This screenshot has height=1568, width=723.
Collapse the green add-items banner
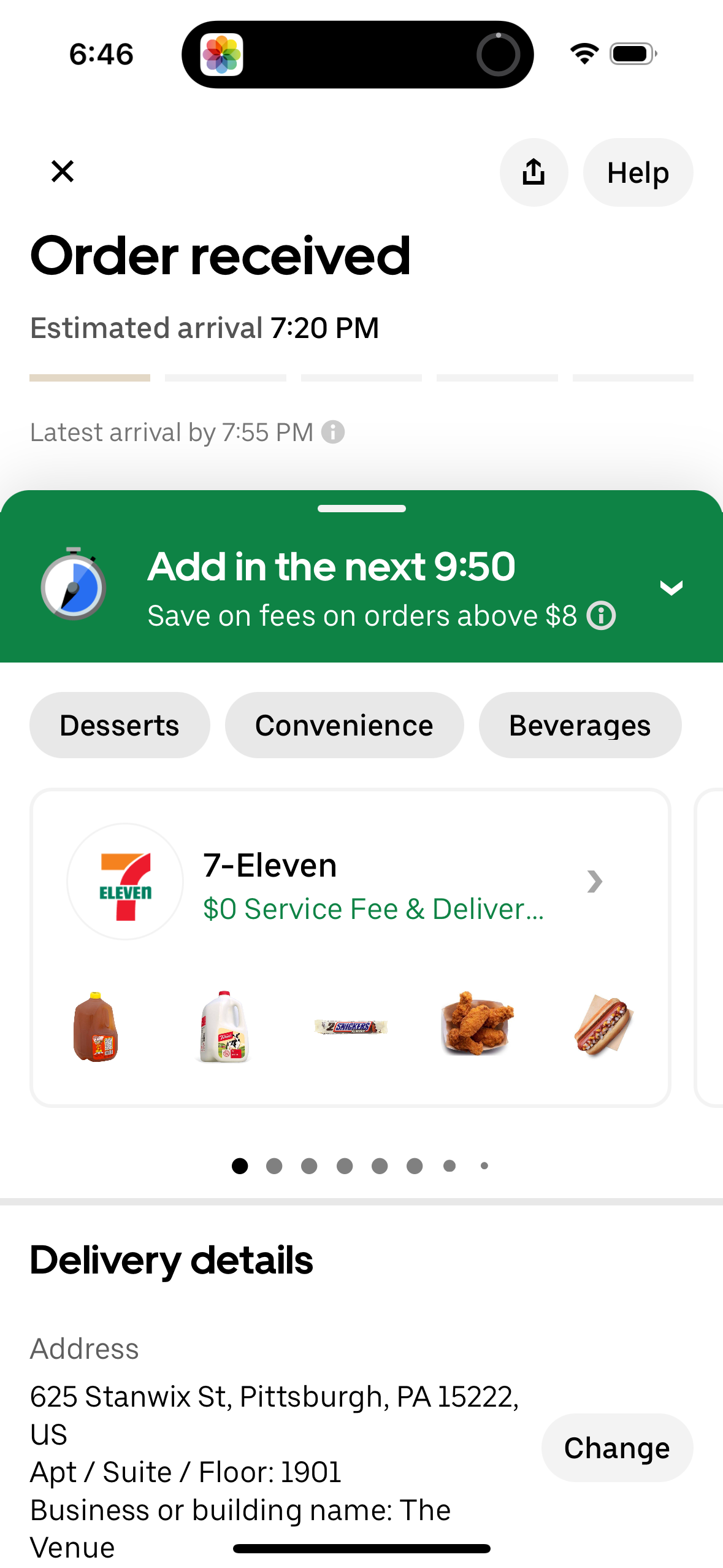click(x=671, y=587)
